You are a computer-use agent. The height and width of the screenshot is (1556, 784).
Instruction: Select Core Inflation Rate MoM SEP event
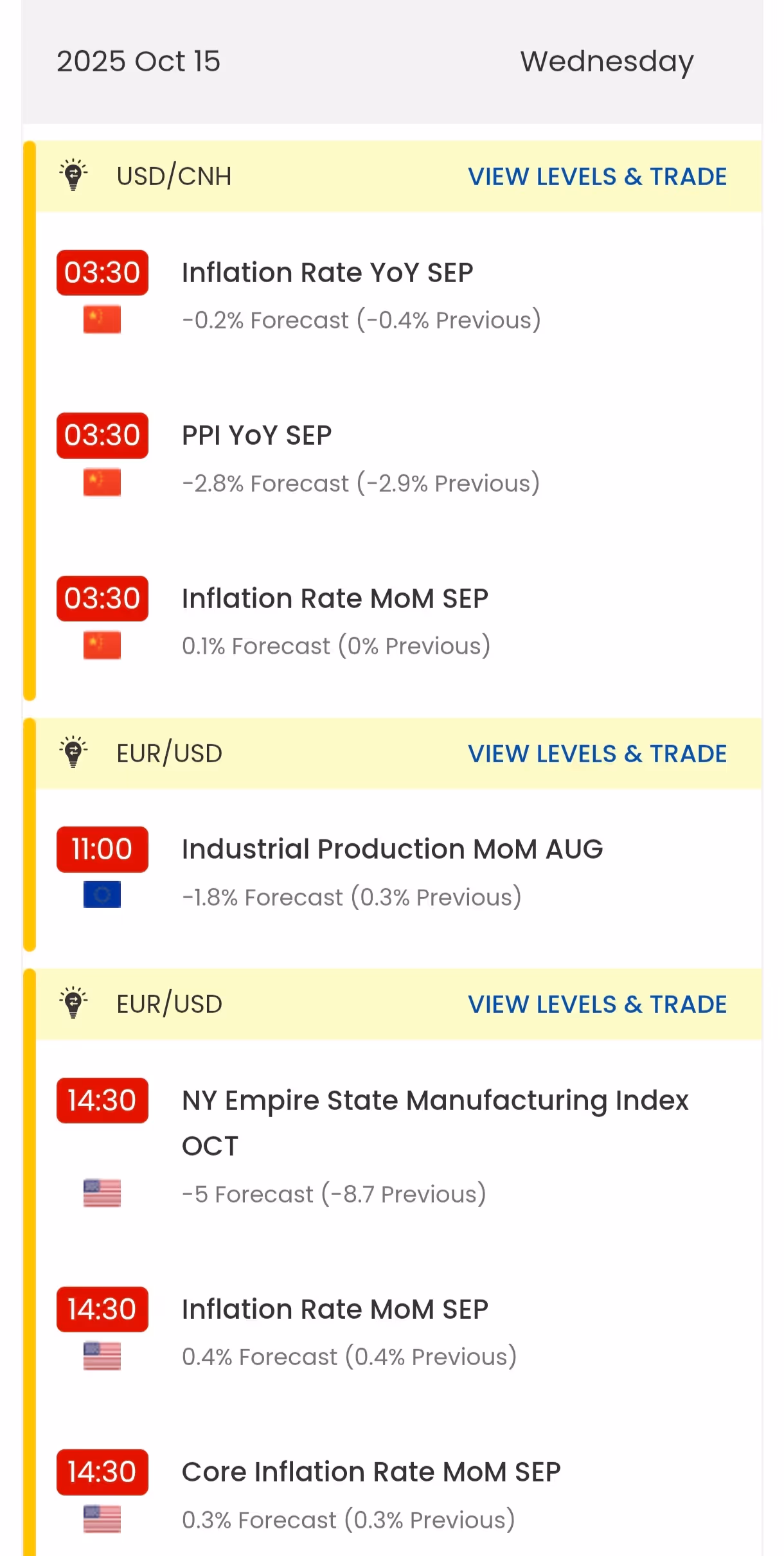click(371, 1472)
